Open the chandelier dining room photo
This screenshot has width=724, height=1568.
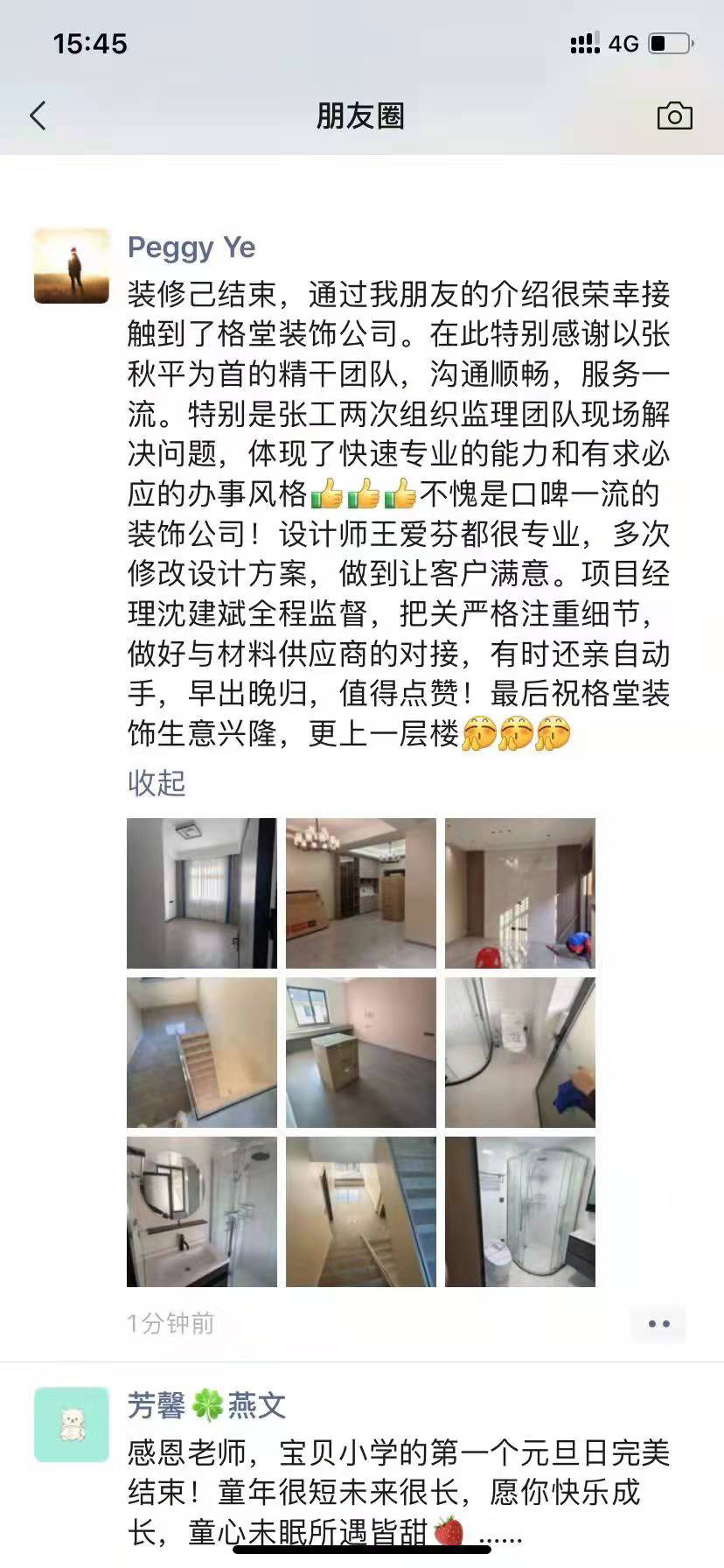point(361,891)
